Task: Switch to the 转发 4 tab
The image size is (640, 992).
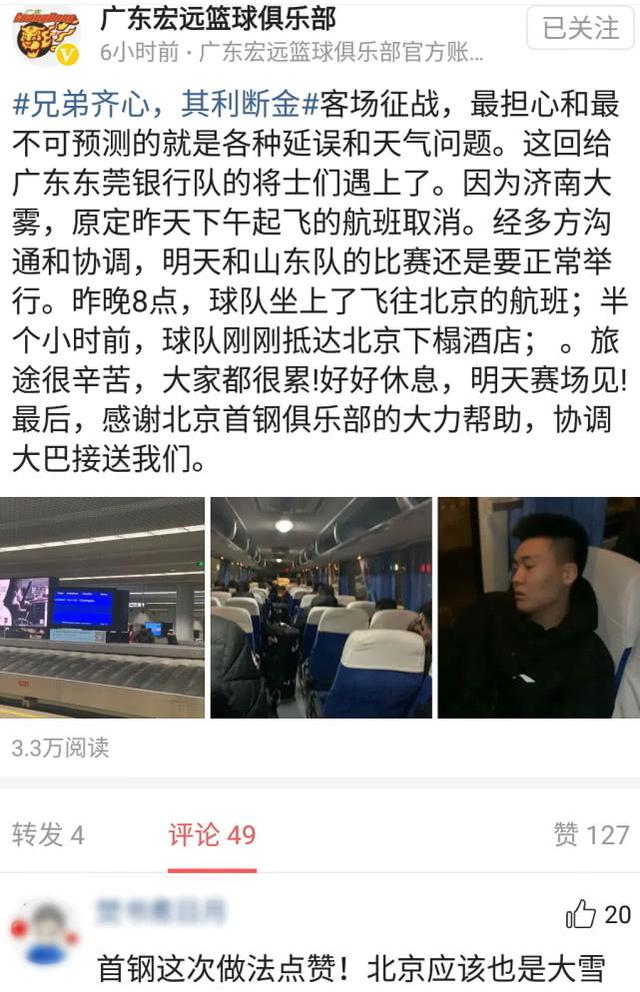Action: pyautogui.click(x=48, y=834)
